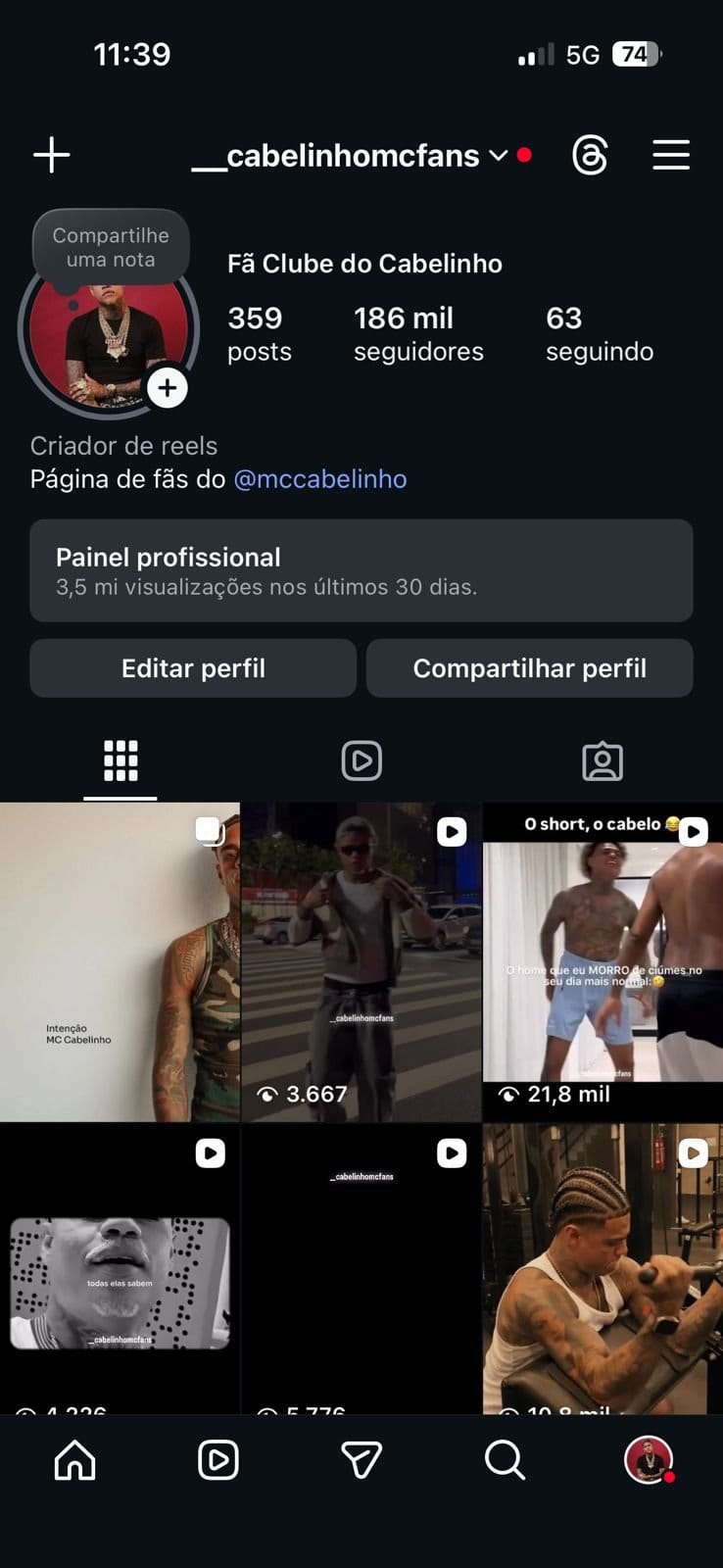Open the account switcher dropdown next to username
The image size is (723, 1568).
point(499,155)
